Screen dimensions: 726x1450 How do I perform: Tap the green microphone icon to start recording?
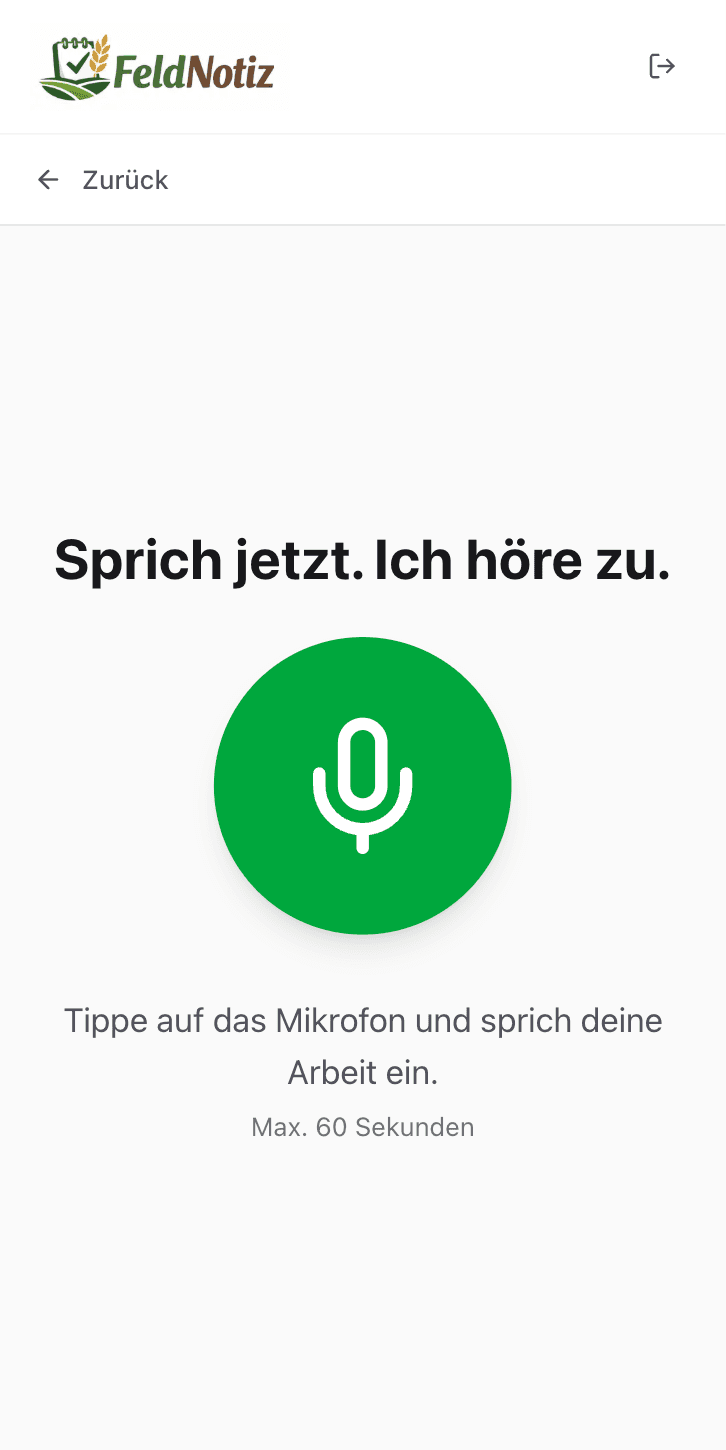pyautogui.click(x=363, y=786)
